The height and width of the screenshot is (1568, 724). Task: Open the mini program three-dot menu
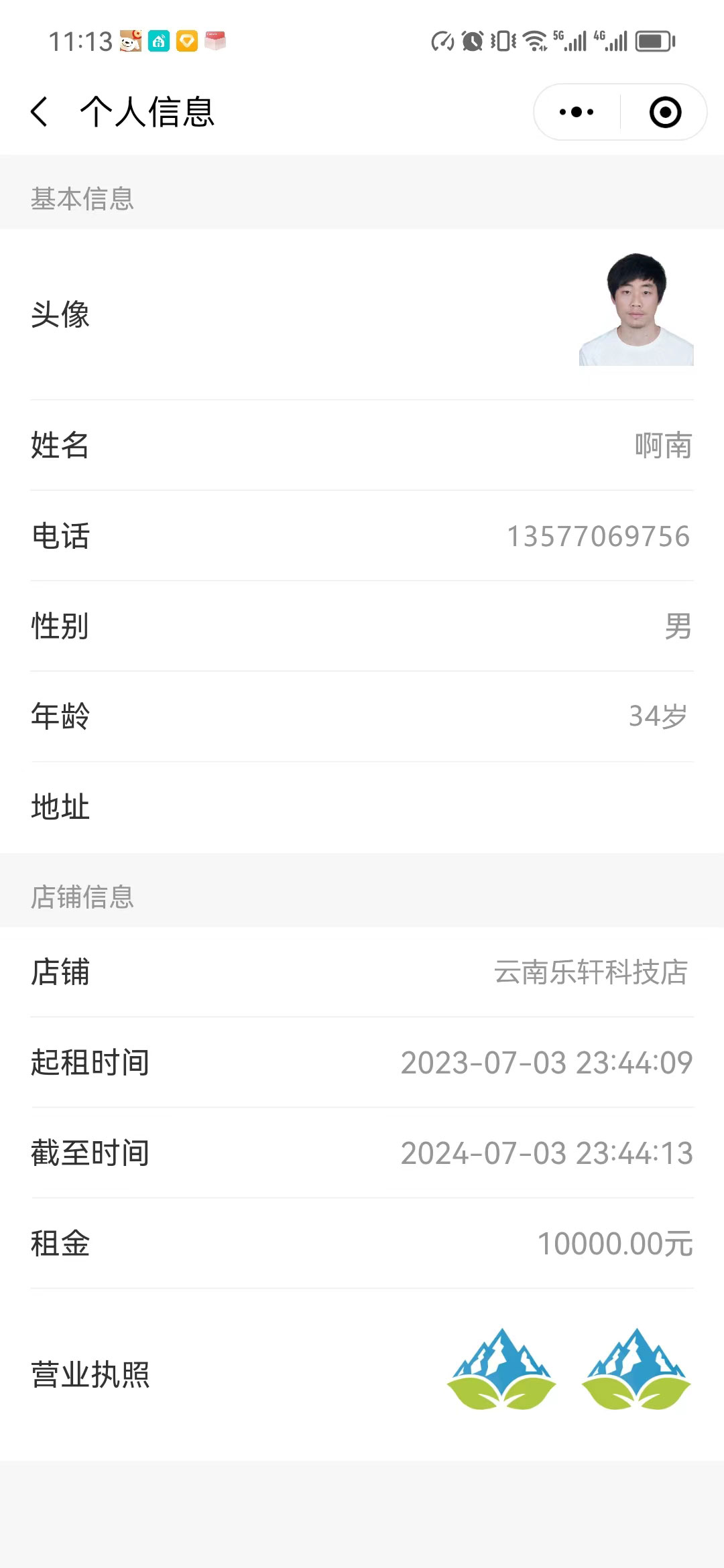click(x=577, y=112)
